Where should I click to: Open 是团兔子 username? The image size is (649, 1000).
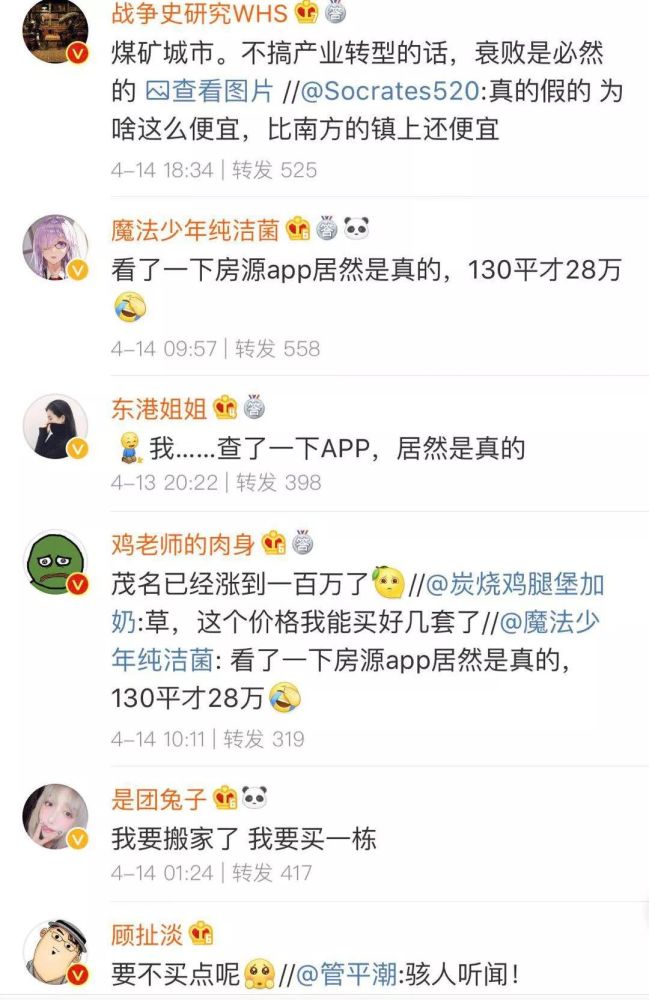pyautogui.click(x=159, y=798)
